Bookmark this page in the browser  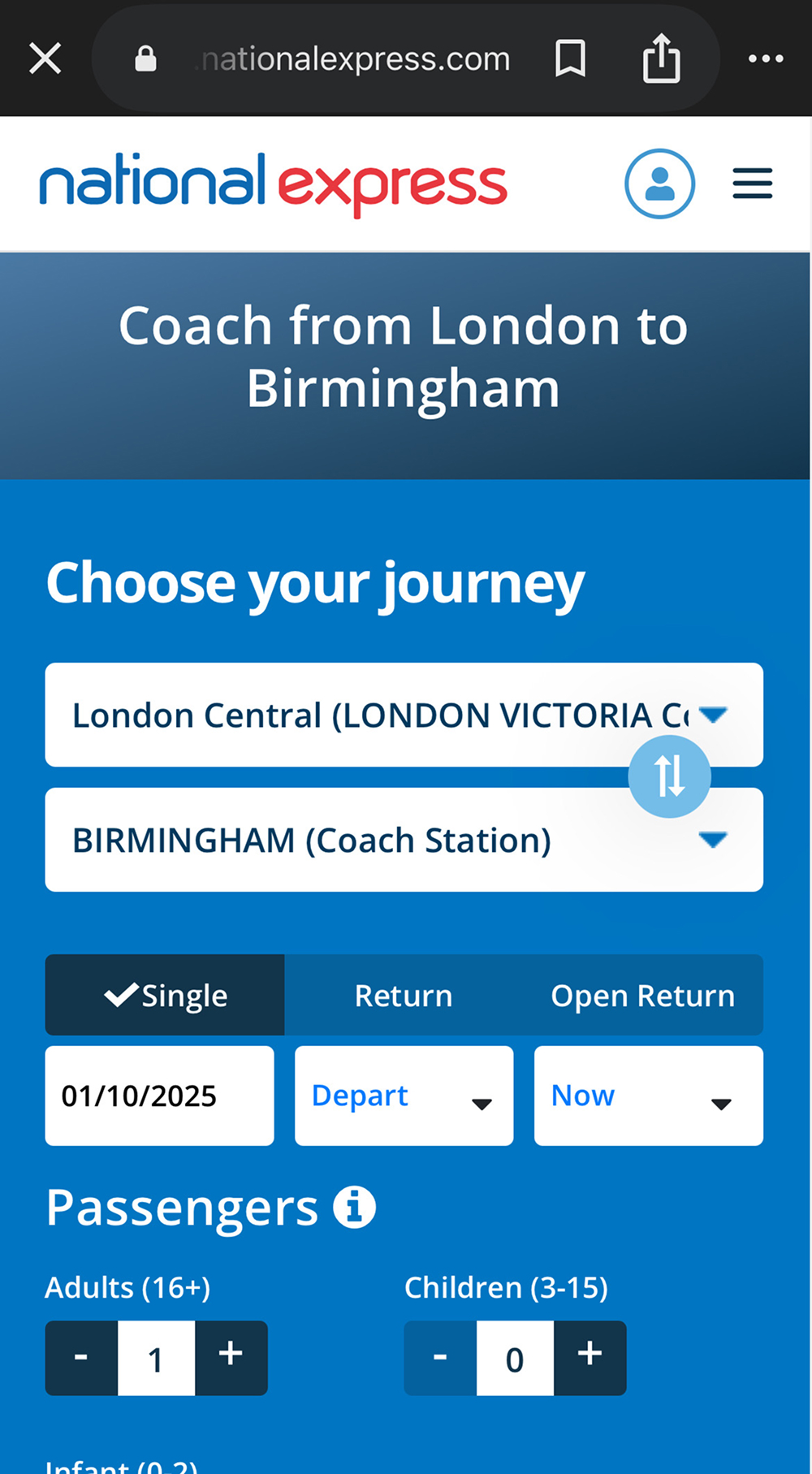(570, 58)
